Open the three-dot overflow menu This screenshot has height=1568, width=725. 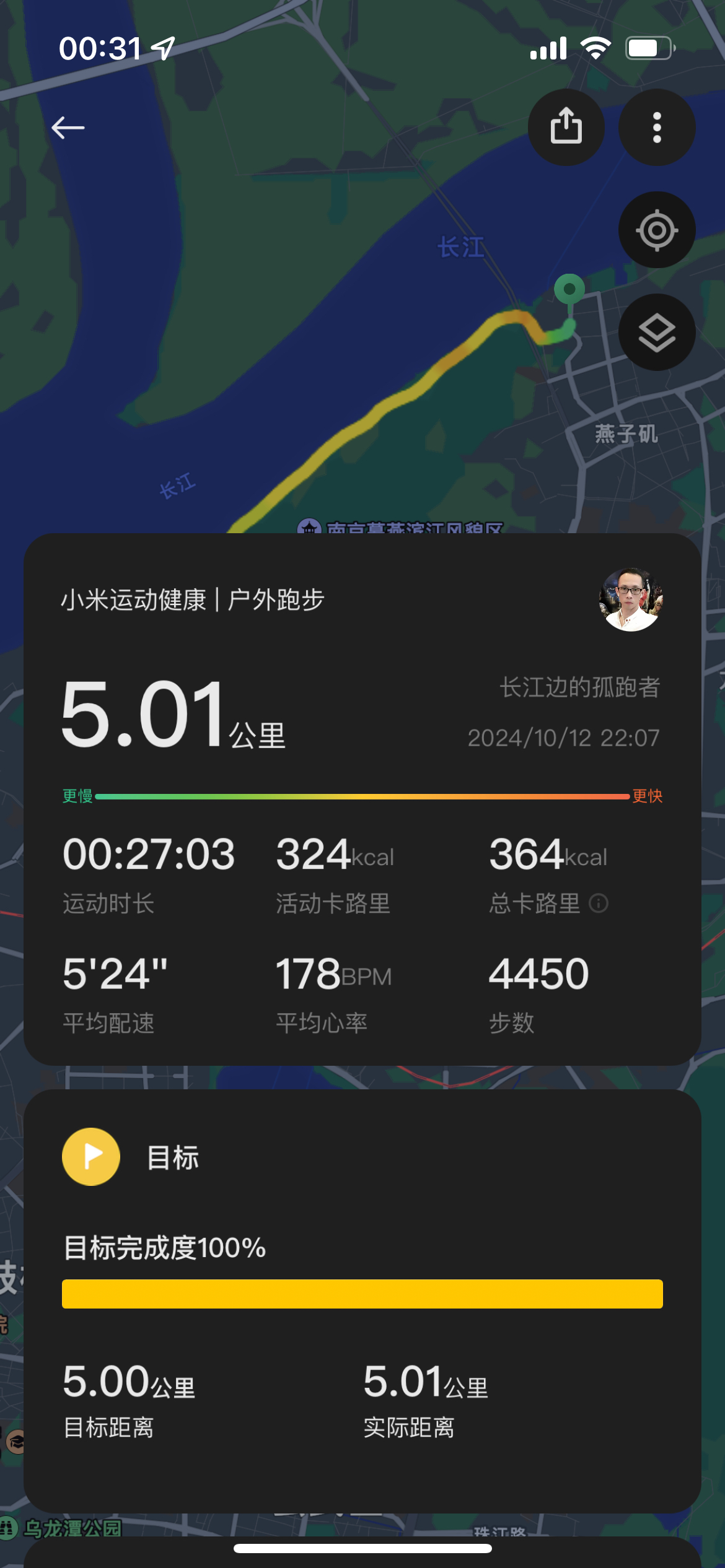[657, 126]
